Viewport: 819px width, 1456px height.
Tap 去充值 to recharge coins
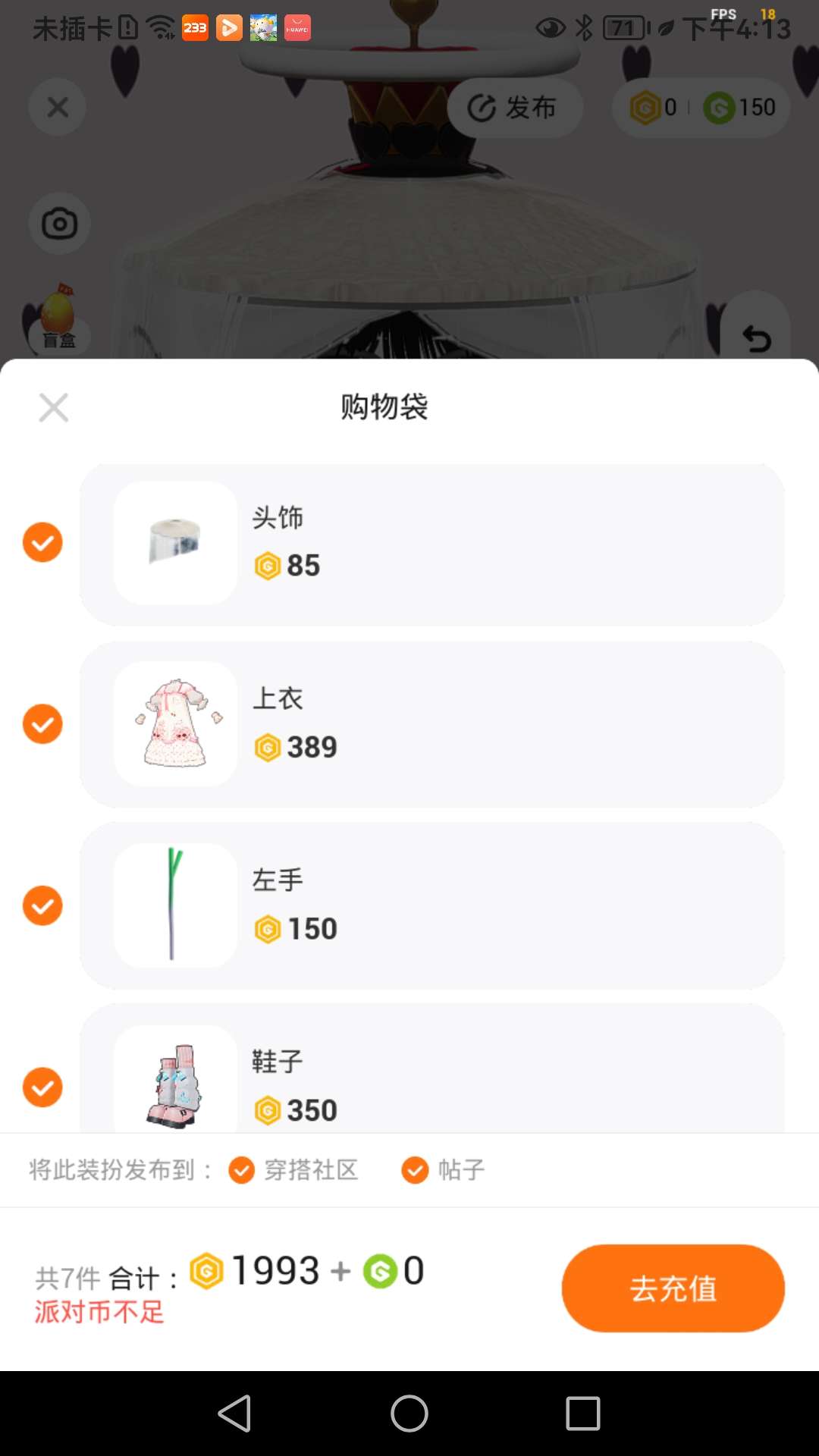tap(673, 1288)
